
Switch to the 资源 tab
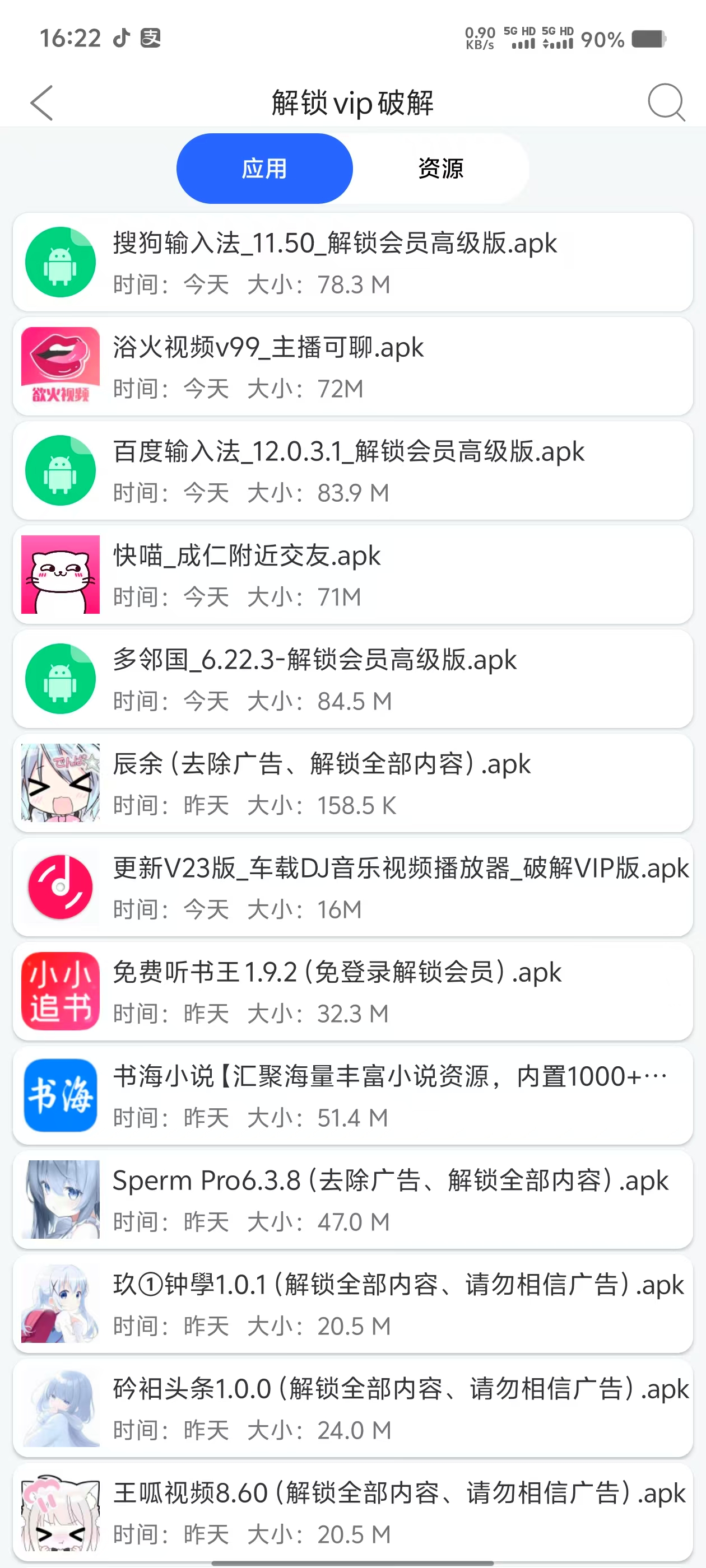440,169
